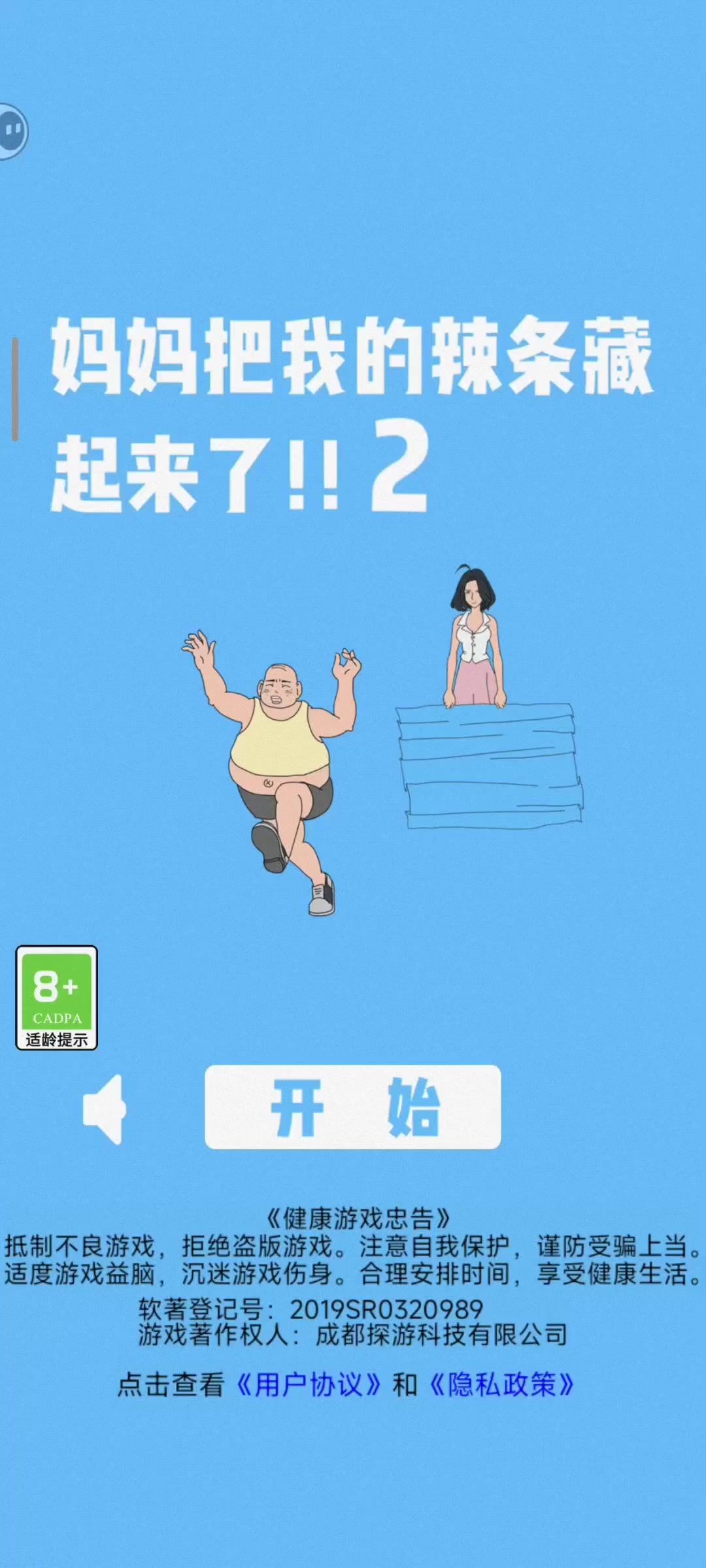Open the 8+ CADPA age rating notice
This screenshot has height=1568, width=706.
(x=57, y=998)
